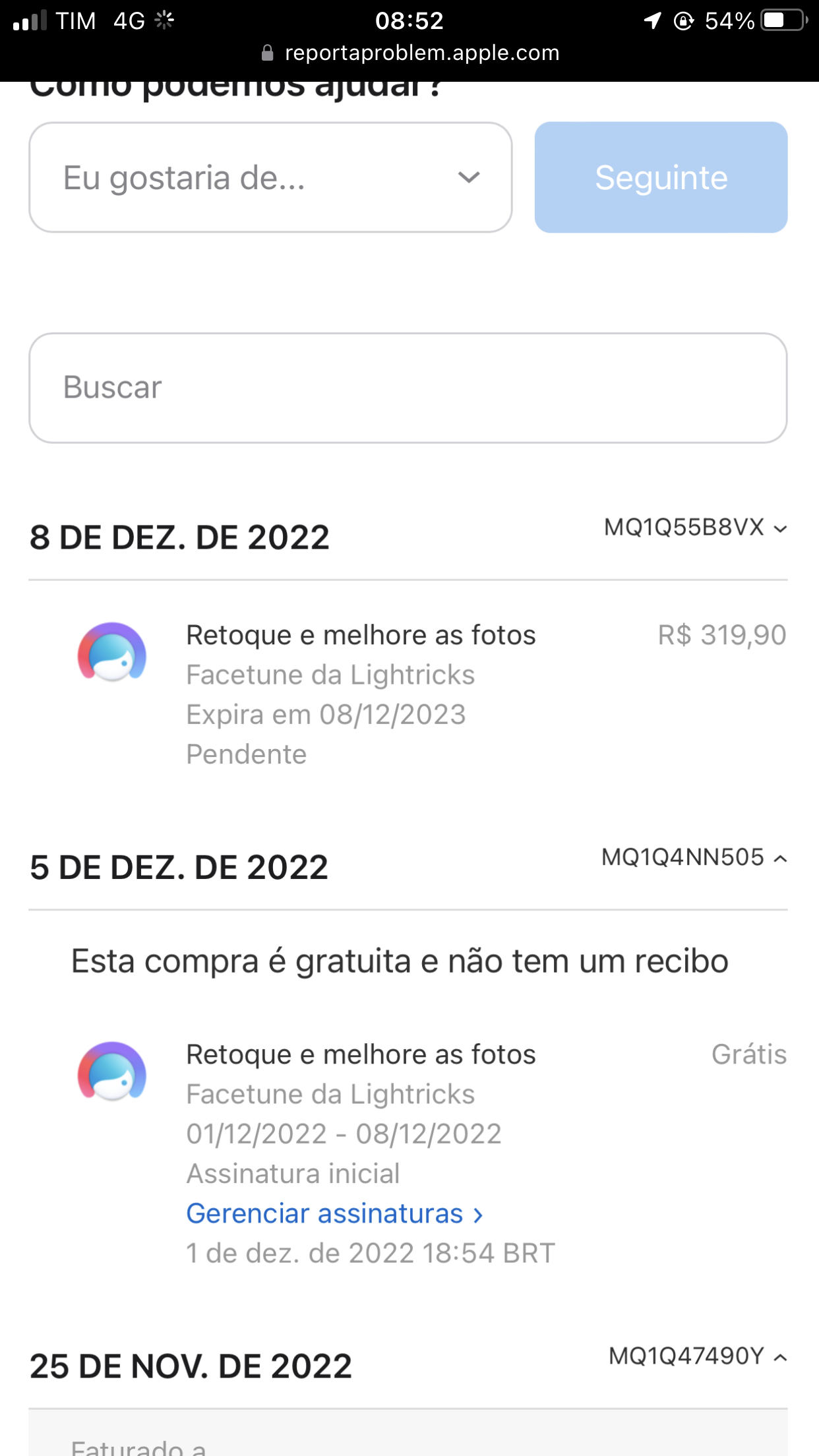The image size is (819, 1456).
Task: Open Gerenciar assinaturas link
Action: (334, 1214)
